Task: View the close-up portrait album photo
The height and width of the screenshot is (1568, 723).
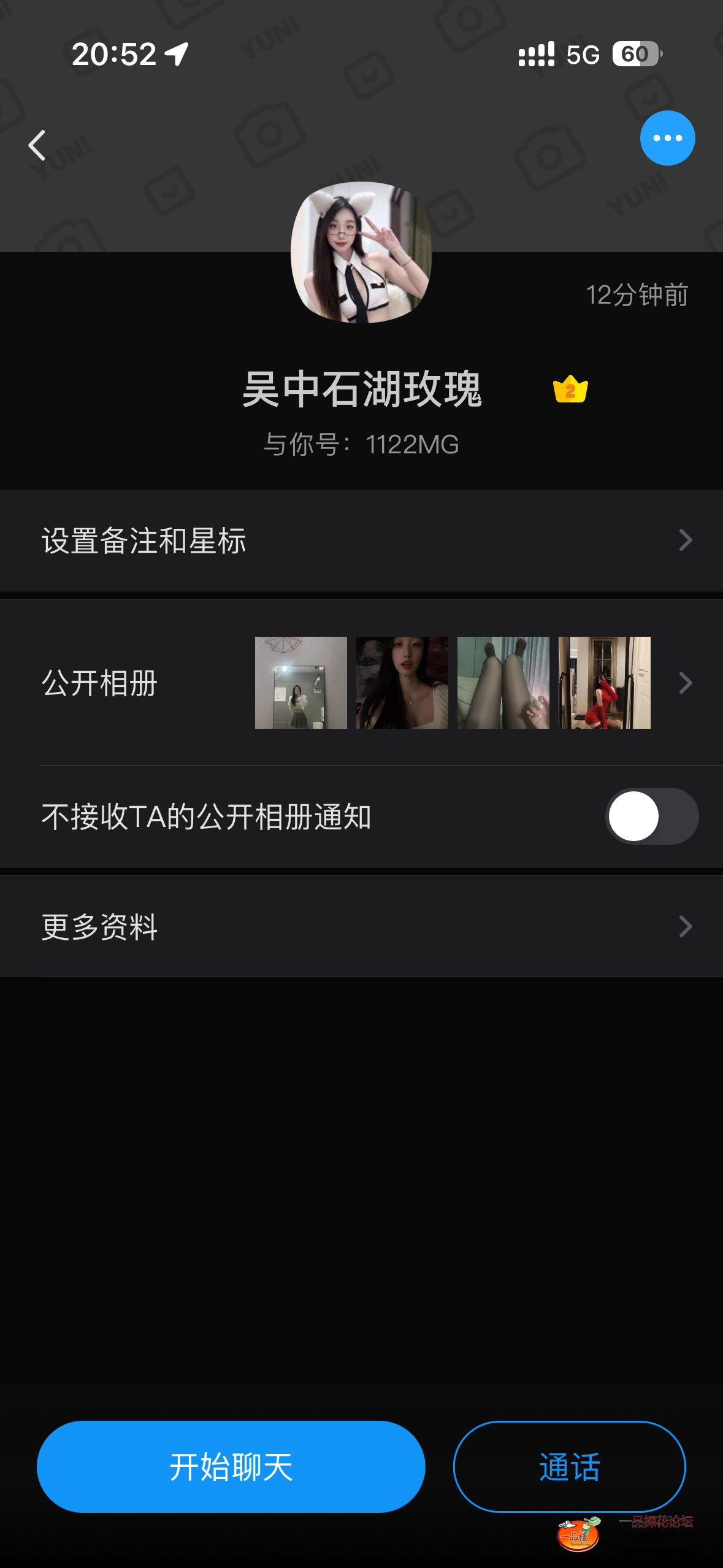Action: click(402, 683)
